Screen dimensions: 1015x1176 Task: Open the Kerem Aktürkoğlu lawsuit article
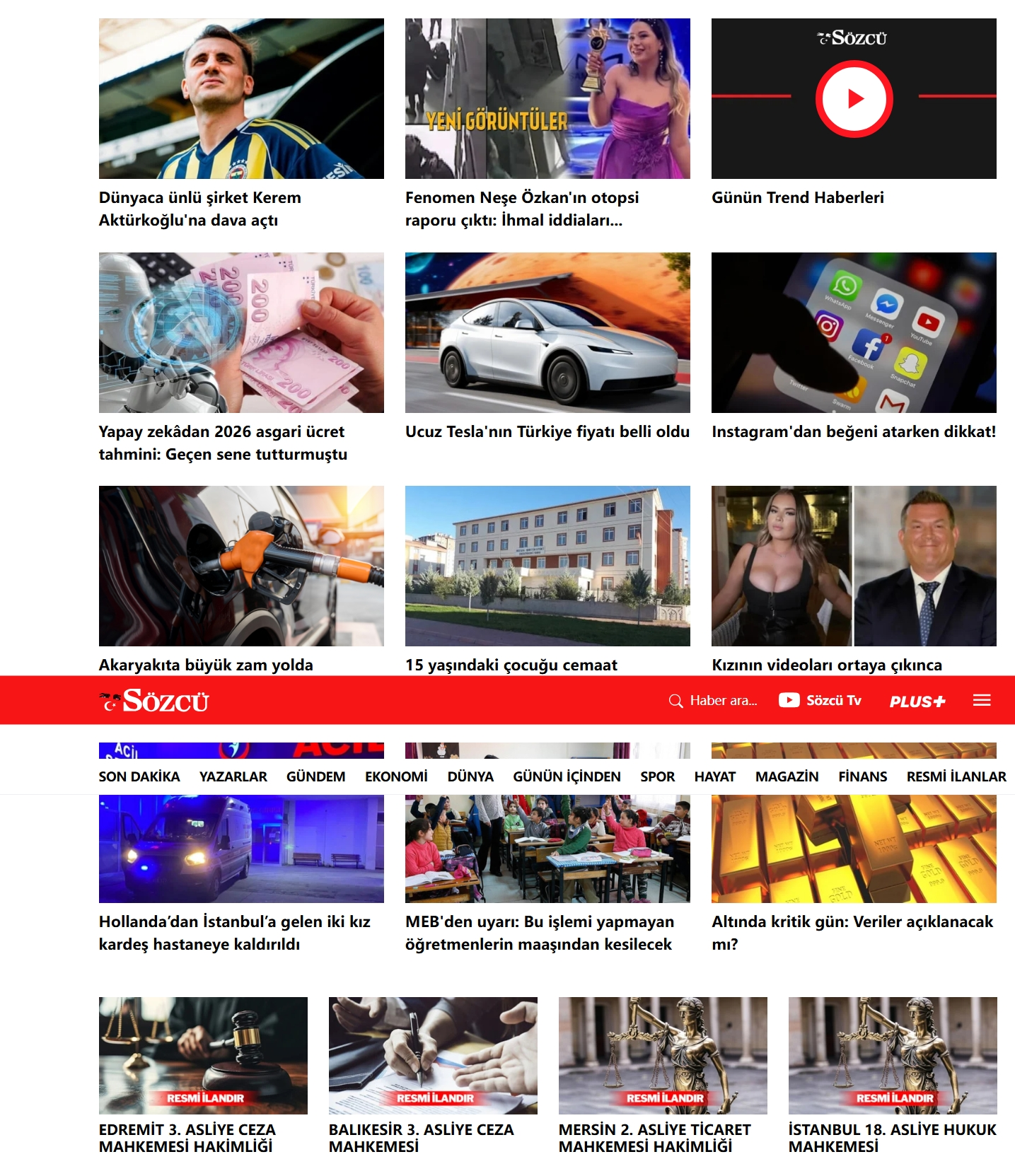tap(200, 209)
